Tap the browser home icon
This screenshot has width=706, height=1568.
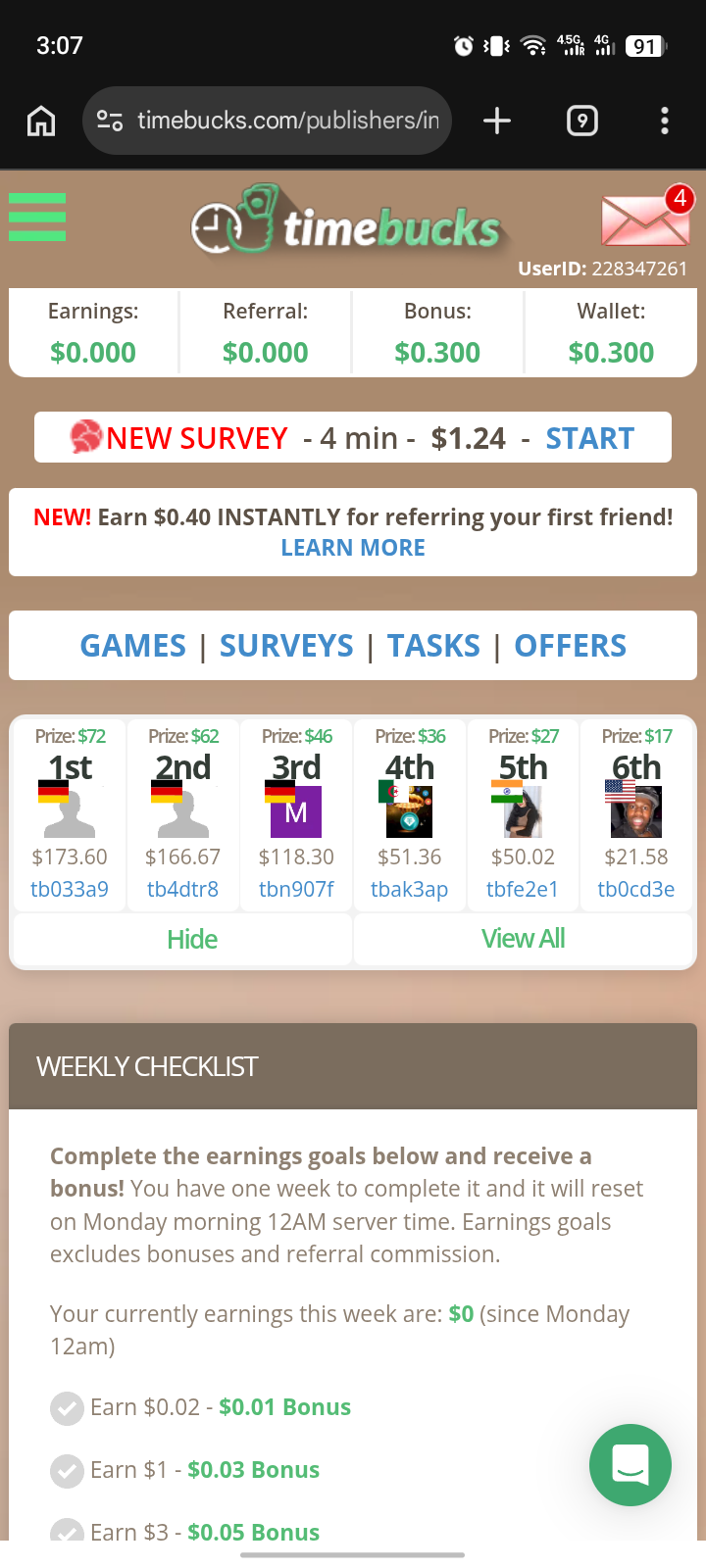click(x=41, y=121)
